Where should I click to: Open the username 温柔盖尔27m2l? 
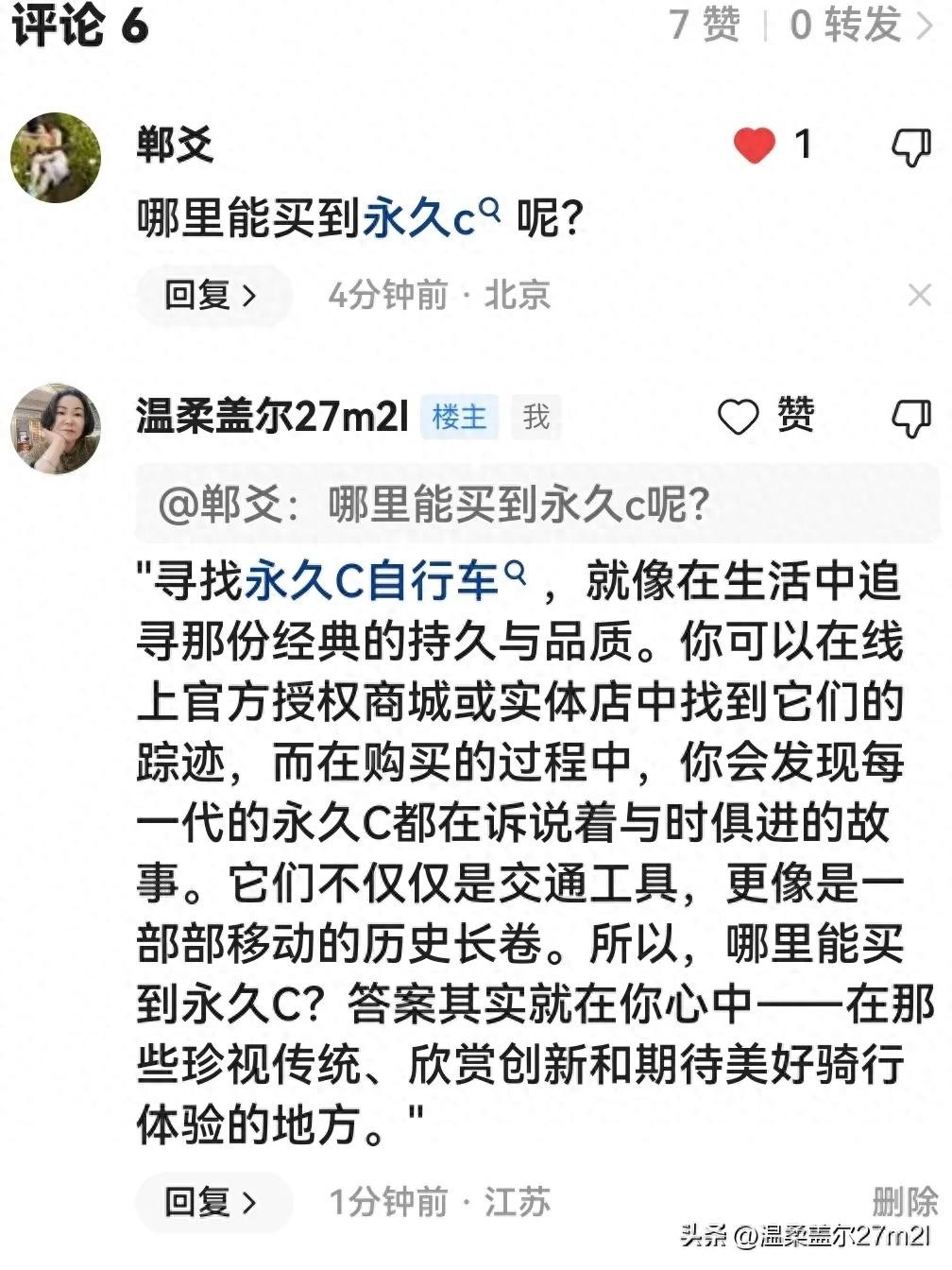coord(272,416)
